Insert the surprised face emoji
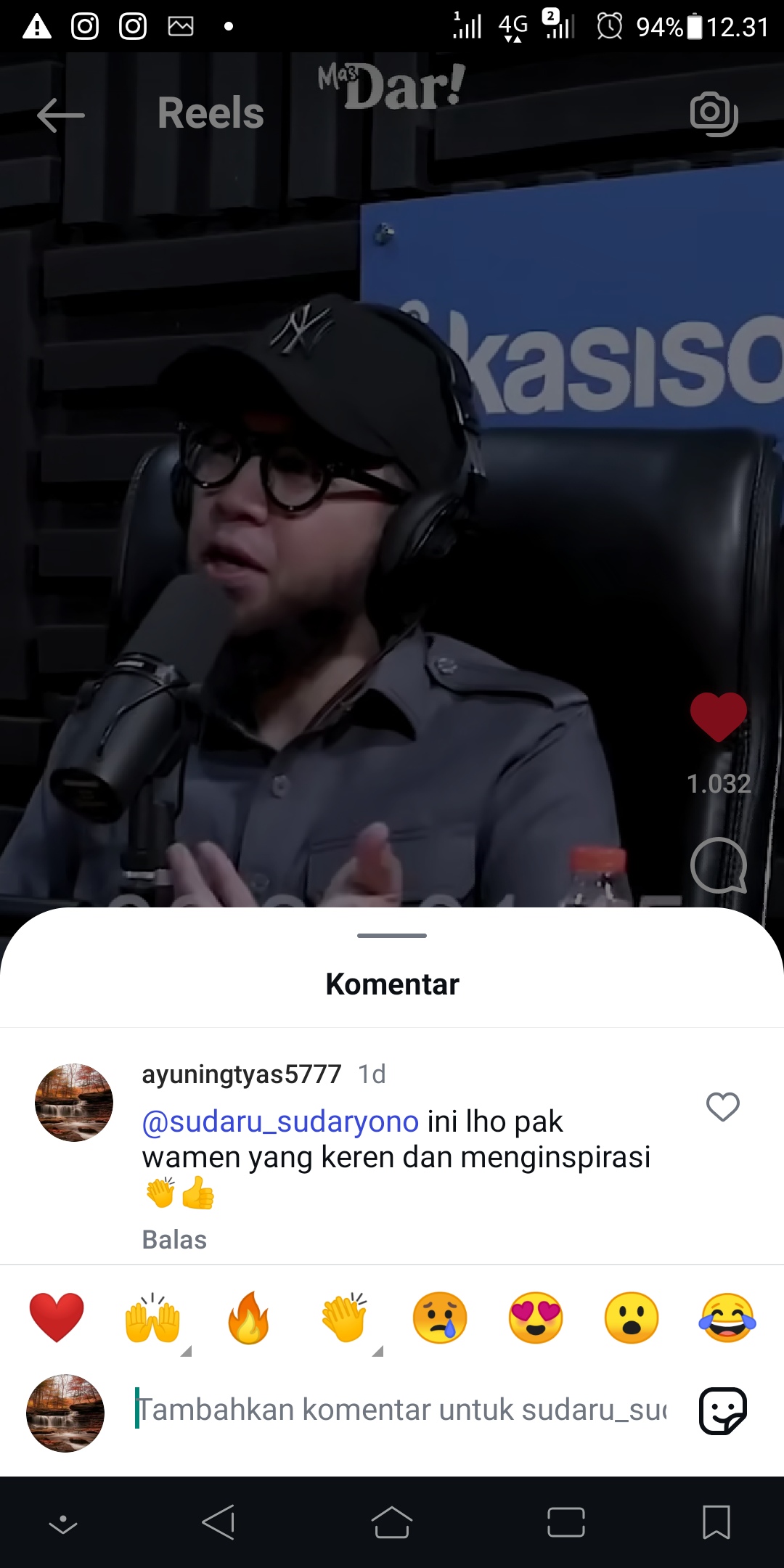 (x=632, y=1318)
